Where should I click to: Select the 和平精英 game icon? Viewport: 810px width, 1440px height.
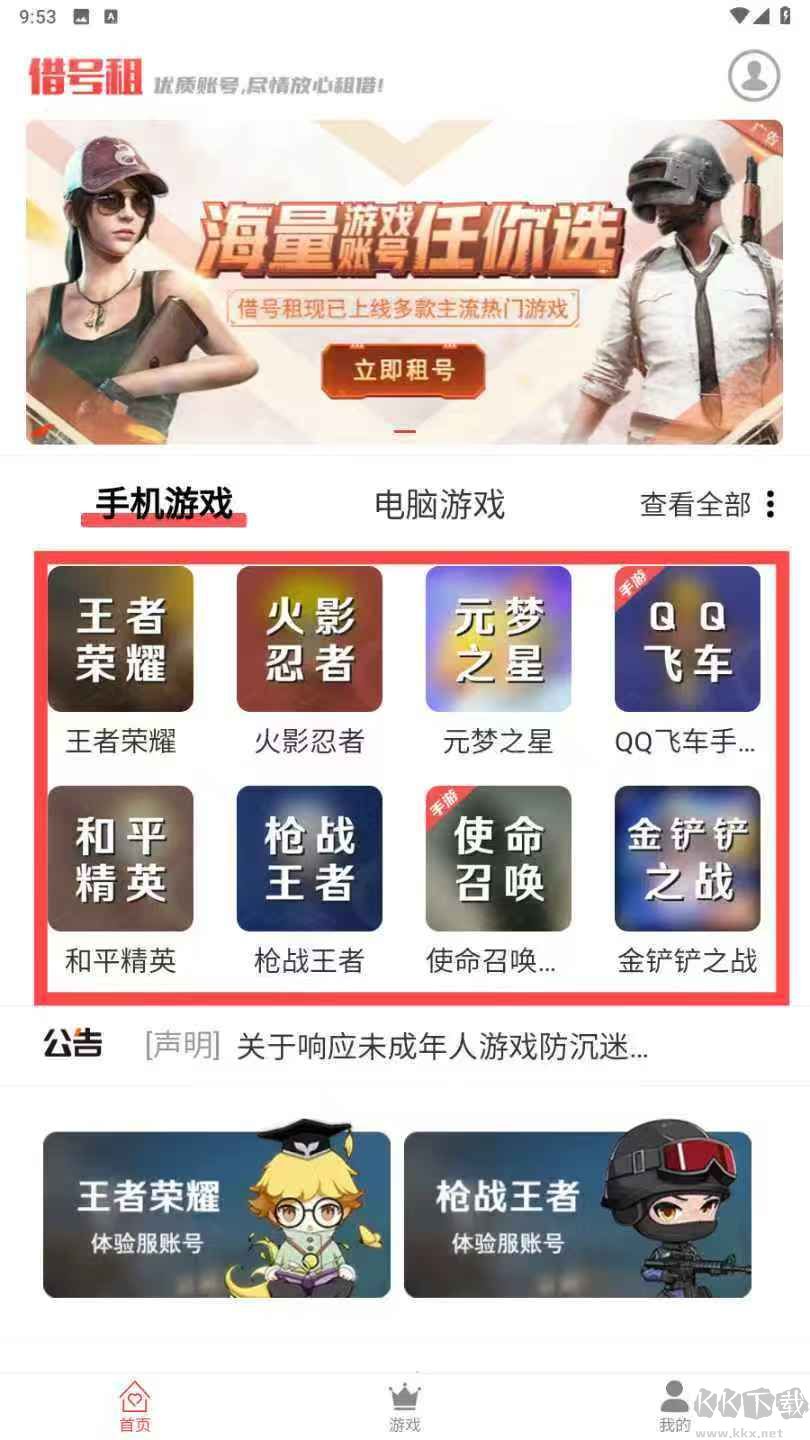120,859
